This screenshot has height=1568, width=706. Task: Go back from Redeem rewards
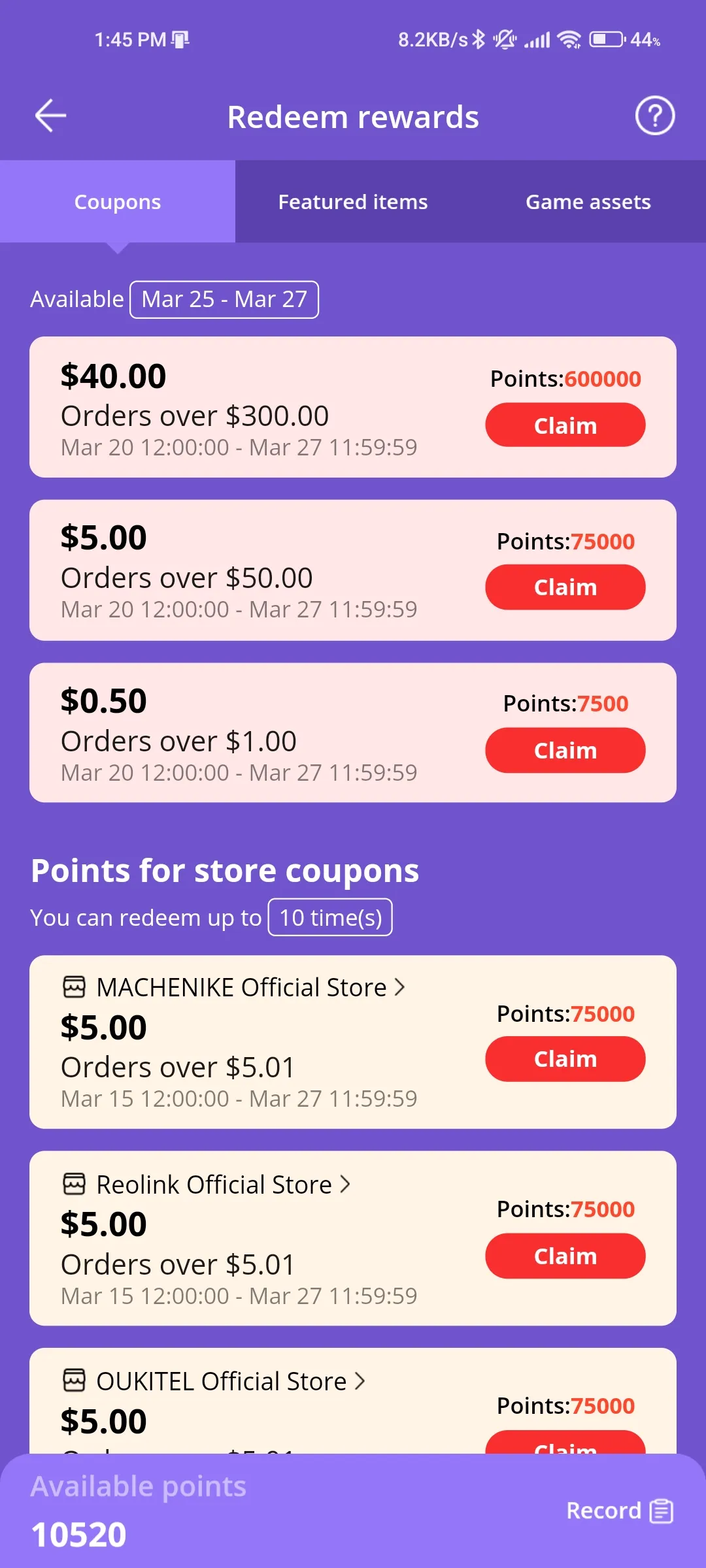tap(50, 116)
